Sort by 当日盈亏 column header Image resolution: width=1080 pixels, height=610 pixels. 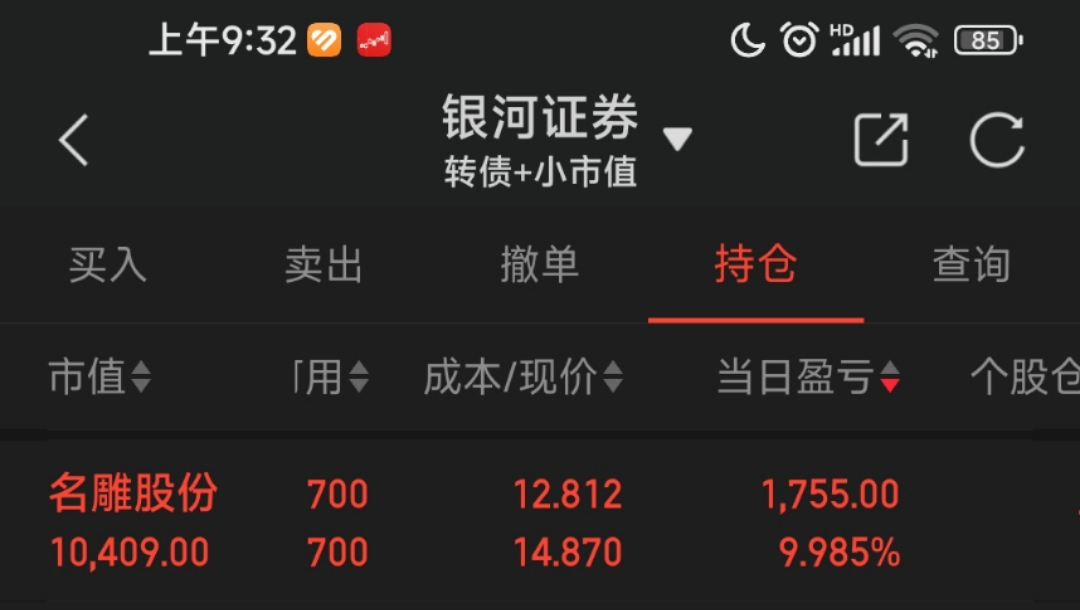coord(809,377)
